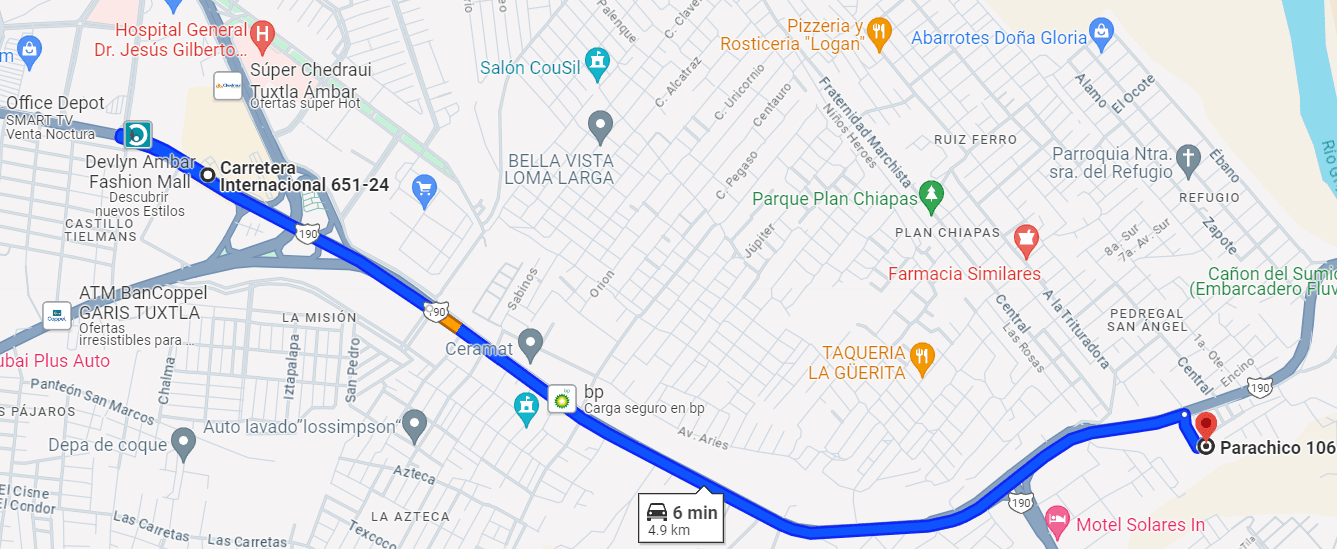The width and height of the screenshot is (1337, 549).
Task: Open the Bella Vista Loma Larga pin
Action: (600, 126)
